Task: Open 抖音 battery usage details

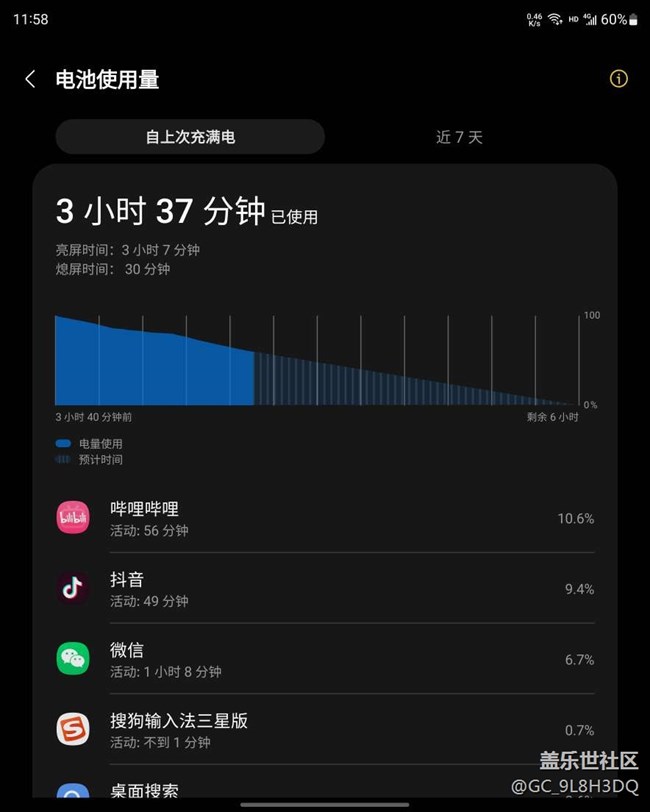Action: 325,589
